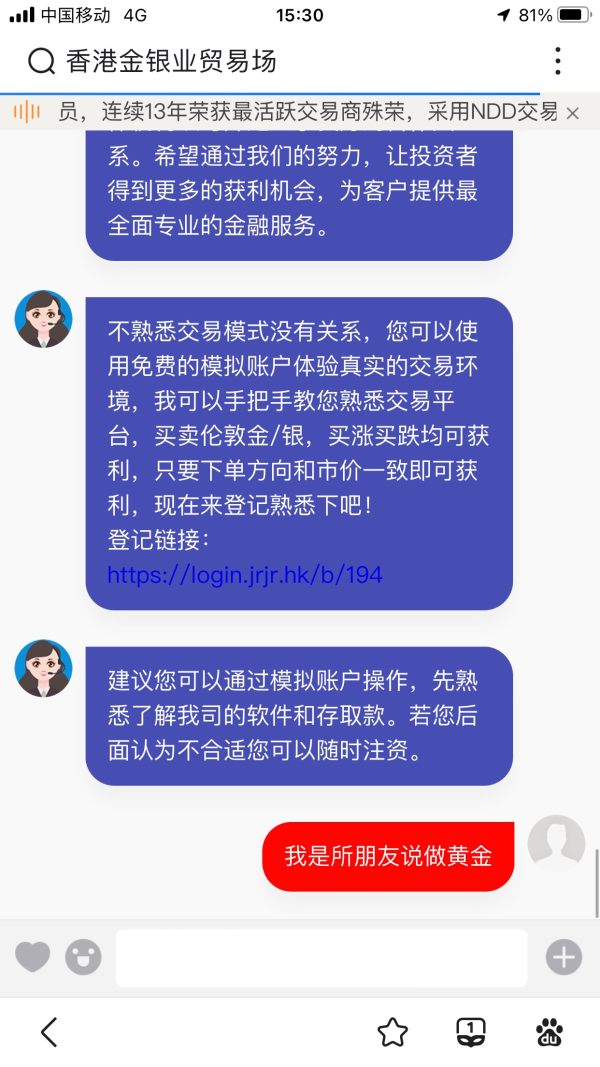Bookmark this page with the star
Image resolution: width=600 pixels, height=1067 pixels.
tap(393, 1033)
